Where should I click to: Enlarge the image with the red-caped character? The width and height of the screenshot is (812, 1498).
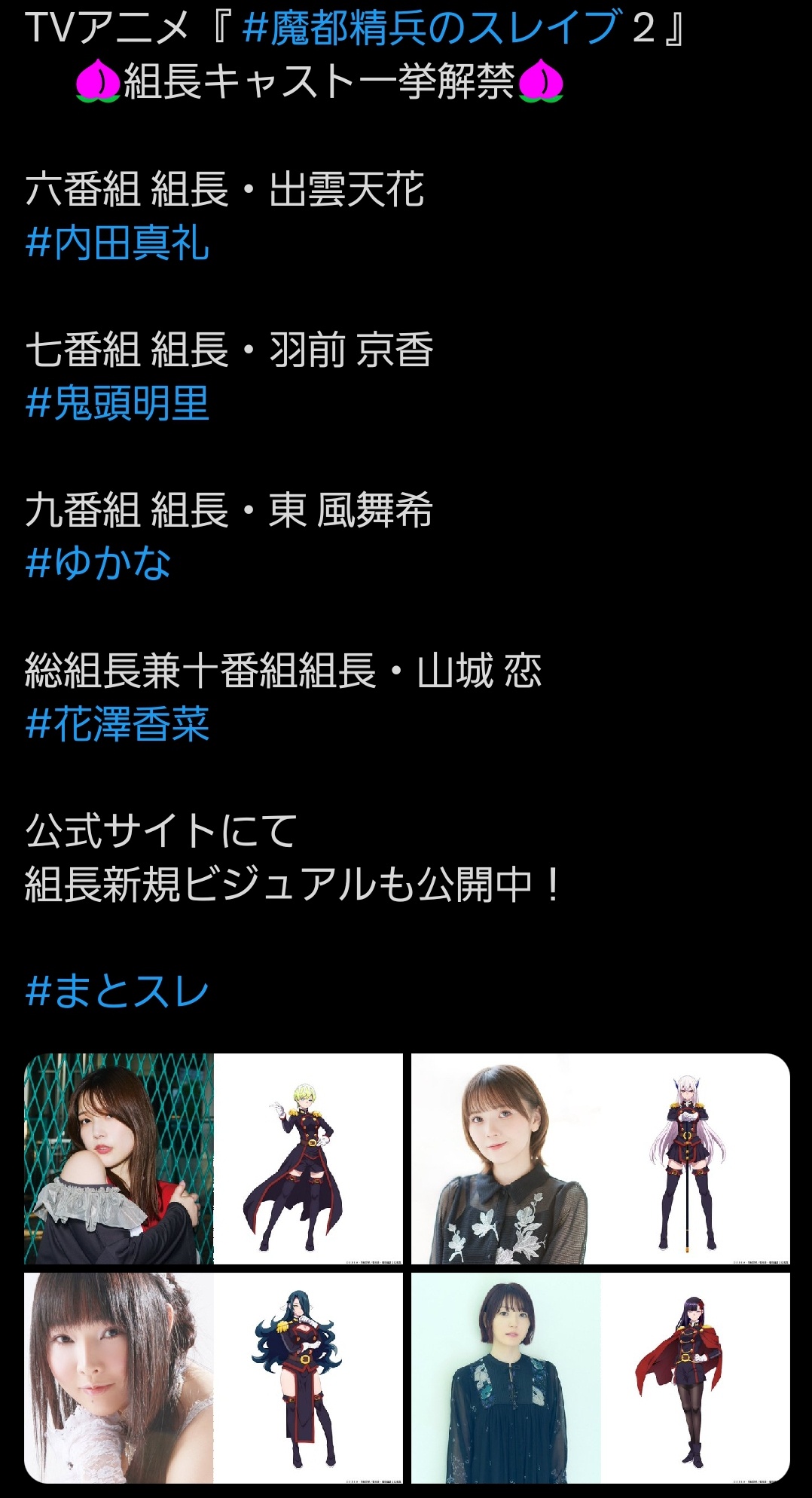pyautogui.click(x=600, y=1377)
